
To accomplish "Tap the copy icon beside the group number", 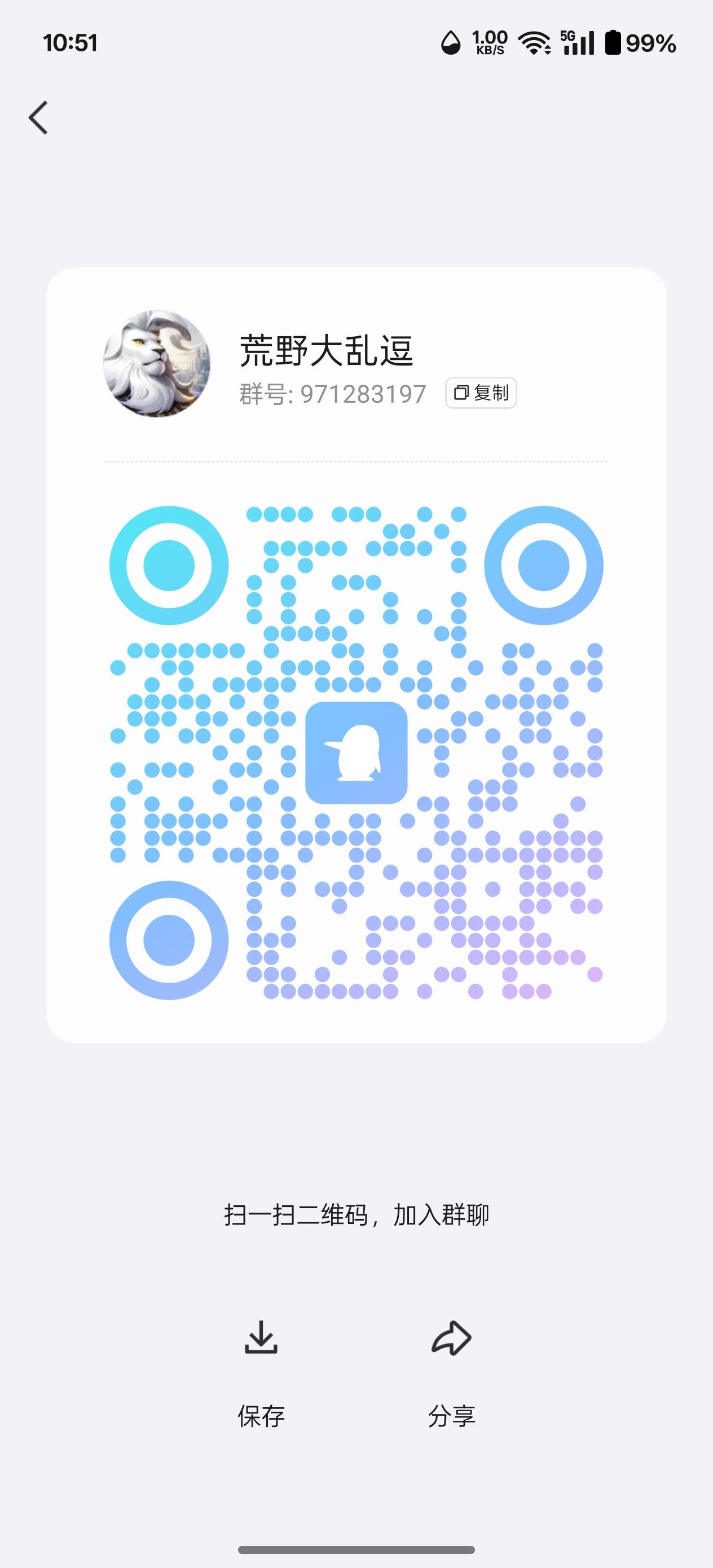I will point(461,393).
